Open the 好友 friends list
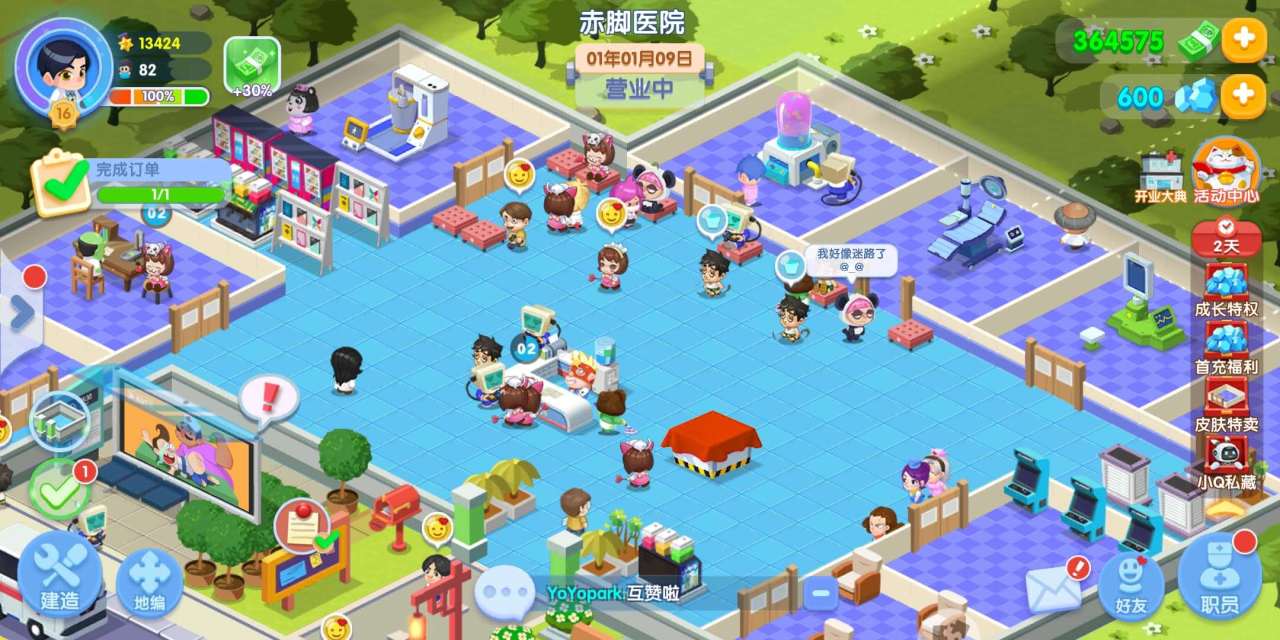 pyautogui.click(x=1130, y=585)
